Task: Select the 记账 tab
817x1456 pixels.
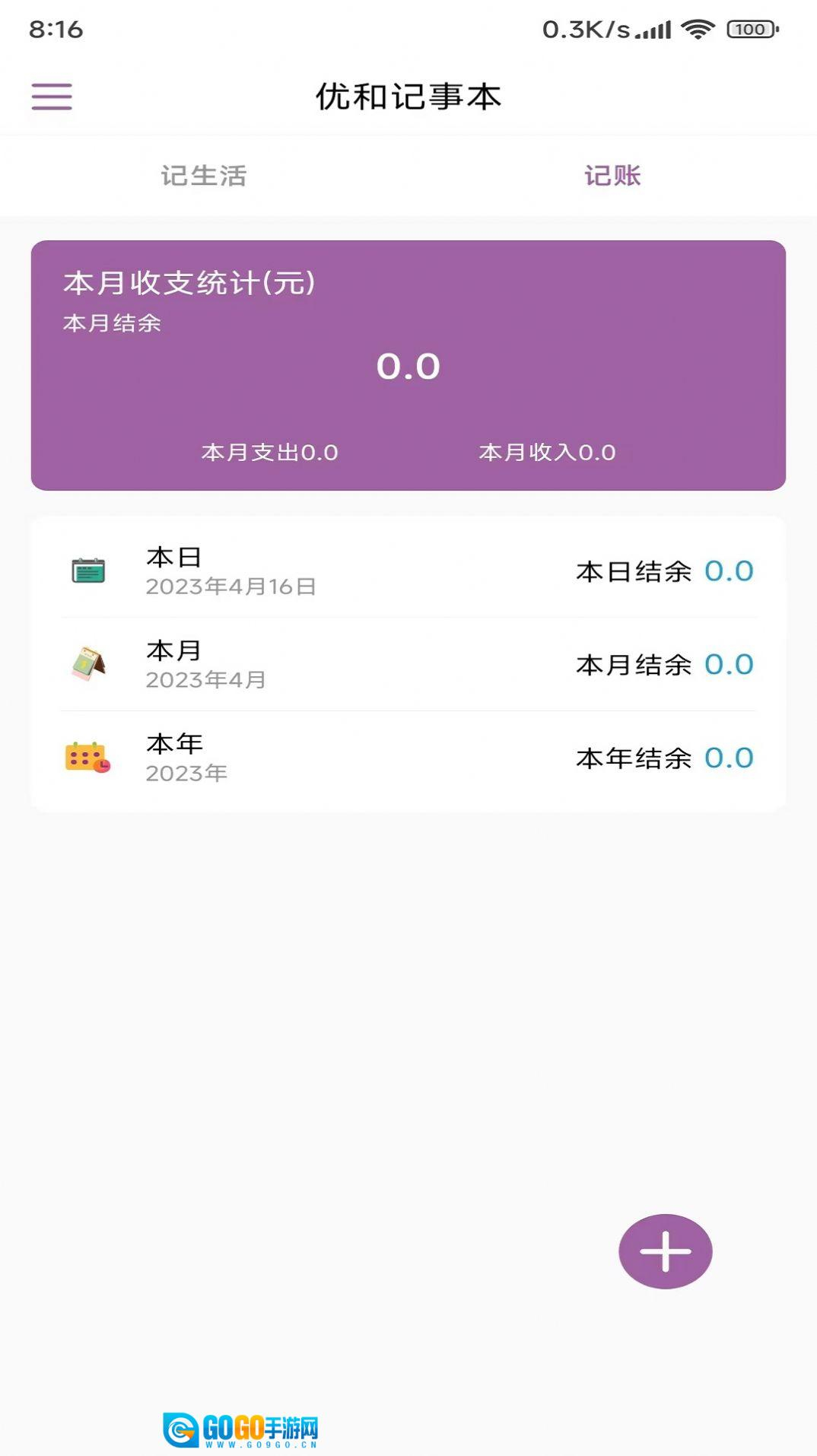Action: (x=612, y=176)
